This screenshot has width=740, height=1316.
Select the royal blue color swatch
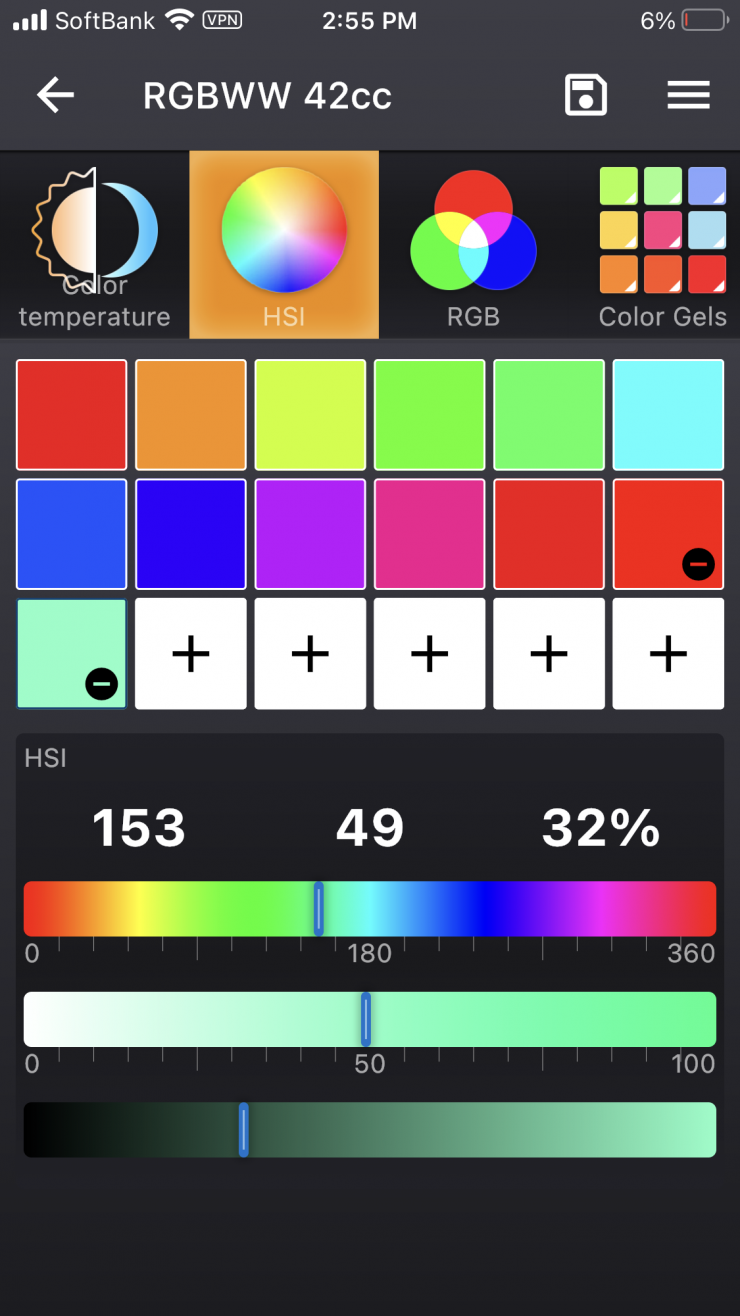(x=72, y=534)
